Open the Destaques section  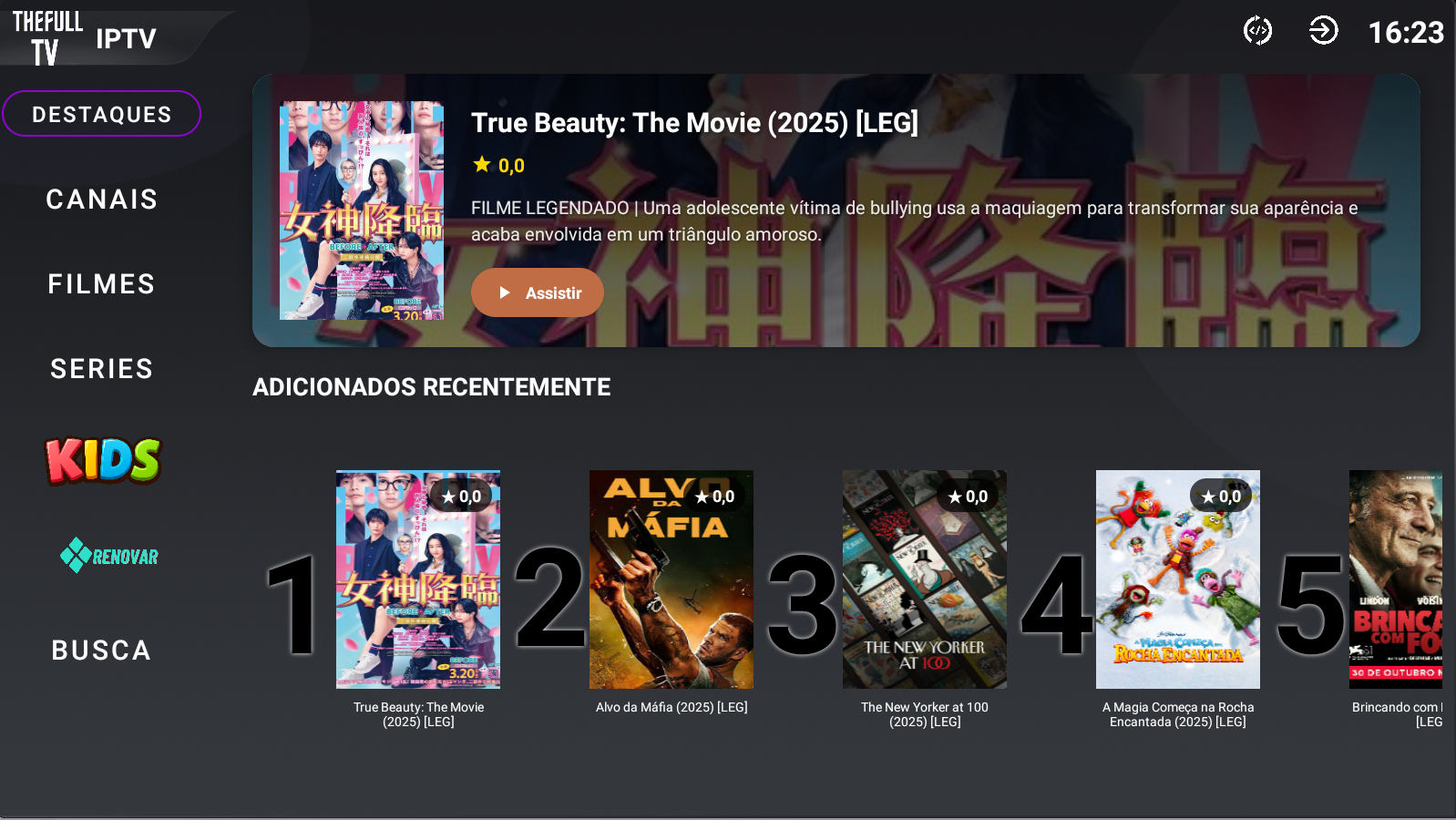[101, 114]
